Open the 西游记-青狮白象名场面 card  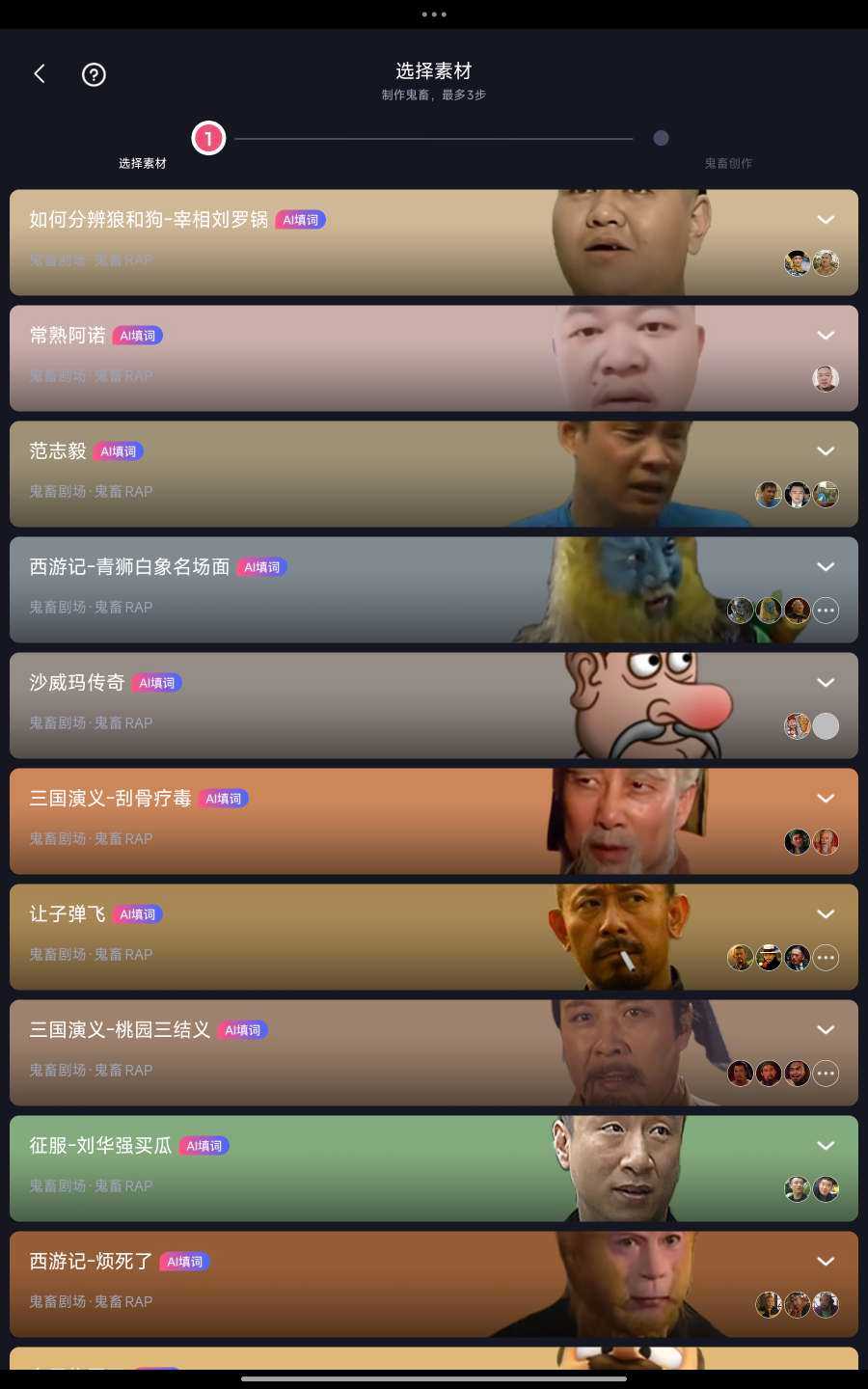tap(289, 590)
